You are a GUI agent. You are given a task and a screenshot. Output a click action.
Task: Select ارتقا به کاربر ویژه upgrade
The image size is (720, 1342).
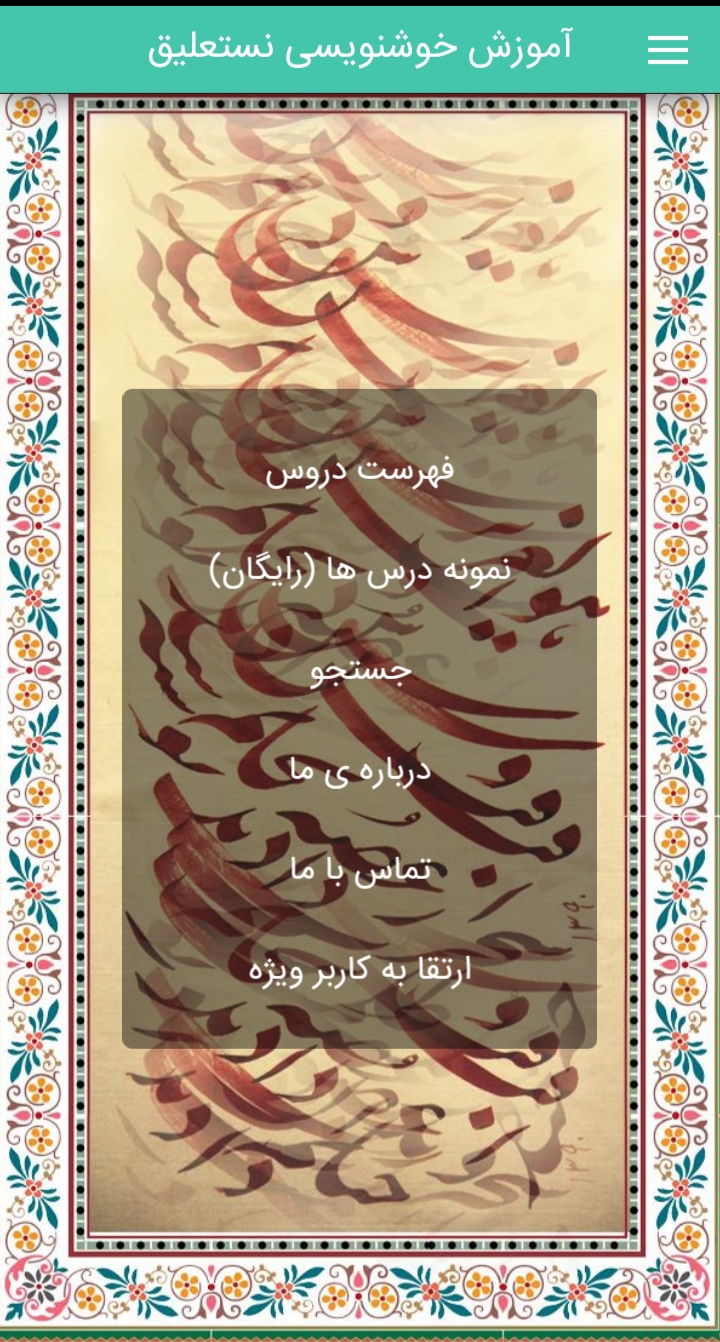coord(360,969)
